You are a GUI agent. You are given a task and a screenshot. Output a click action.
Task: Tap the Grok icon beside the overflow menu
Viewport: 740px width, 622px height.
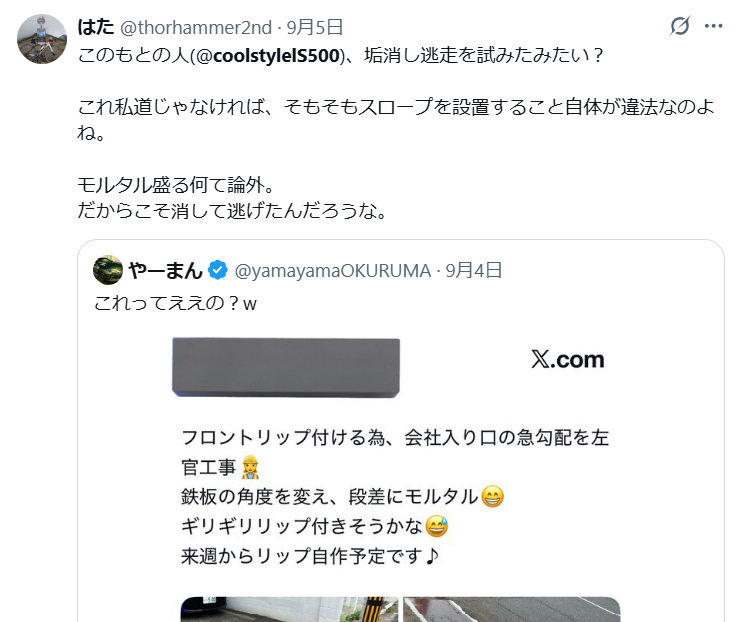[680, 26]
